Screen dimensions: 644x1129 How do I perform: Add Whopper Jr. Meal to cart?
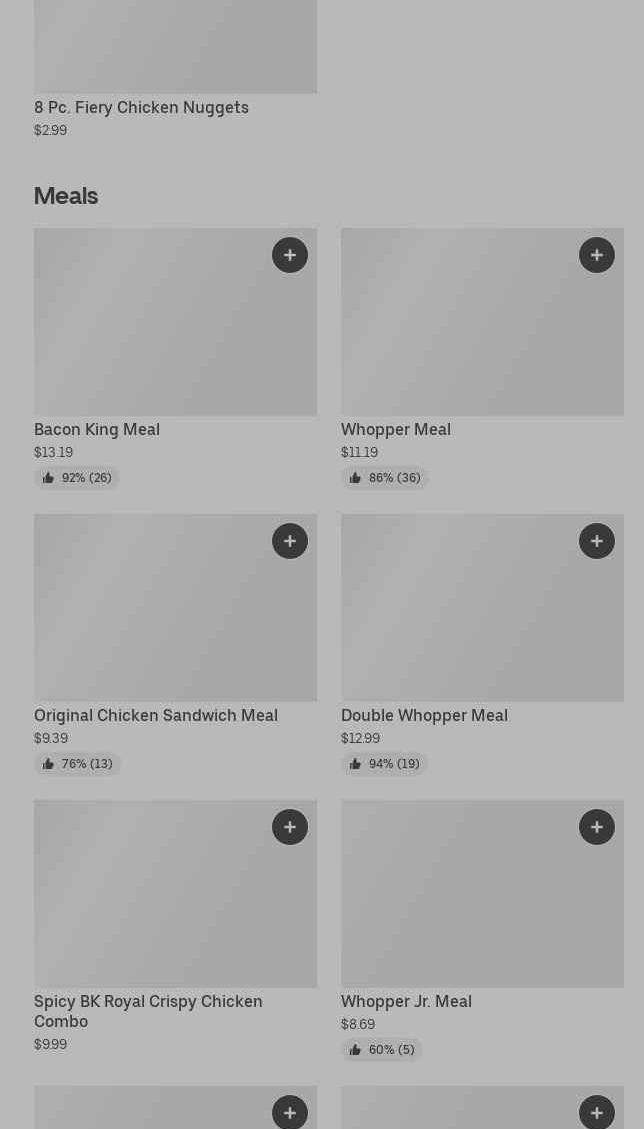[597, 827]
